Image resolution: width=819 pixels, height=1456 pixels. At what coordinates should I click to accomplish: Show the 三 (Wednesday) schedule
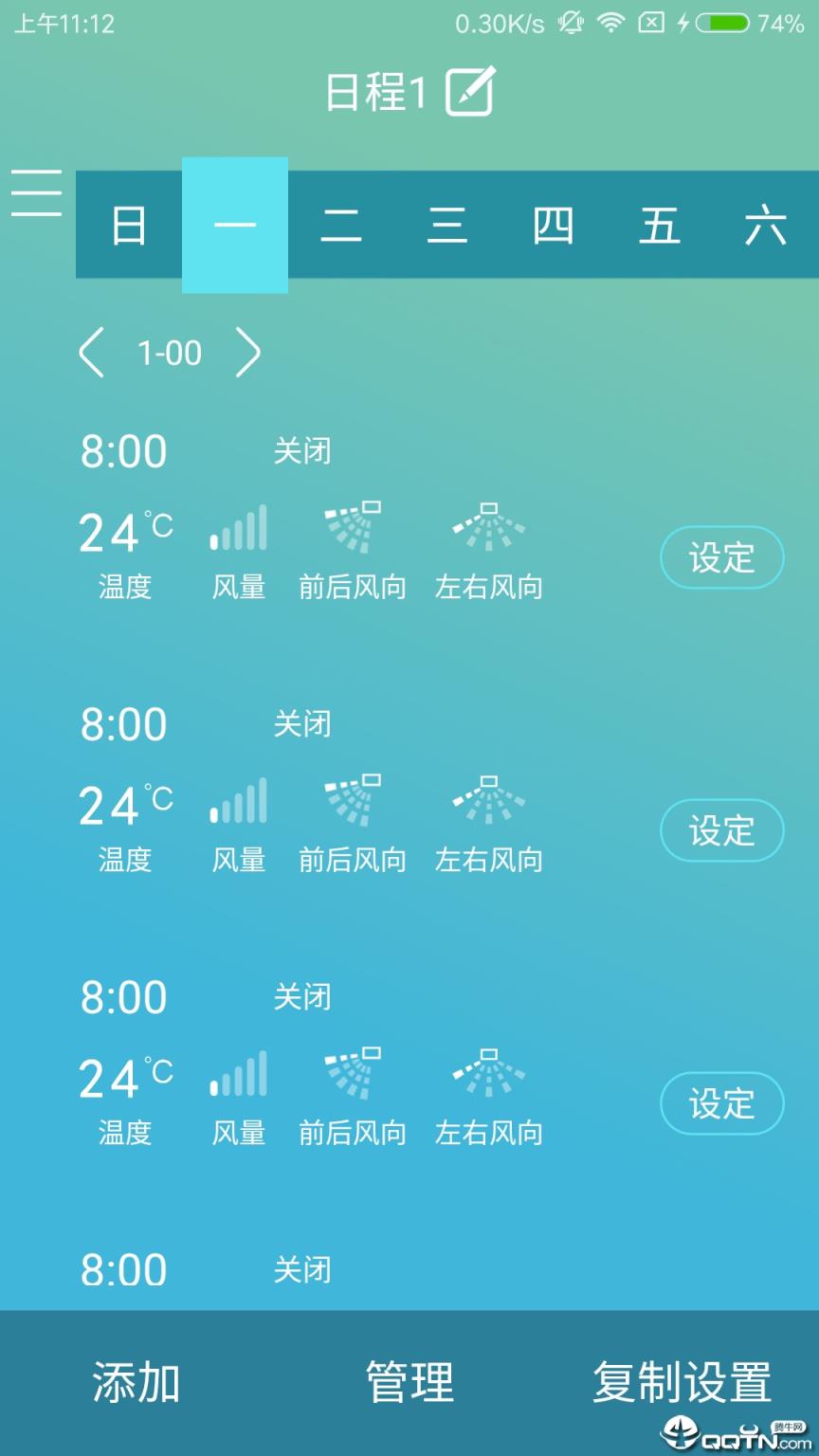pyautogui.click(x=447, y=226)
